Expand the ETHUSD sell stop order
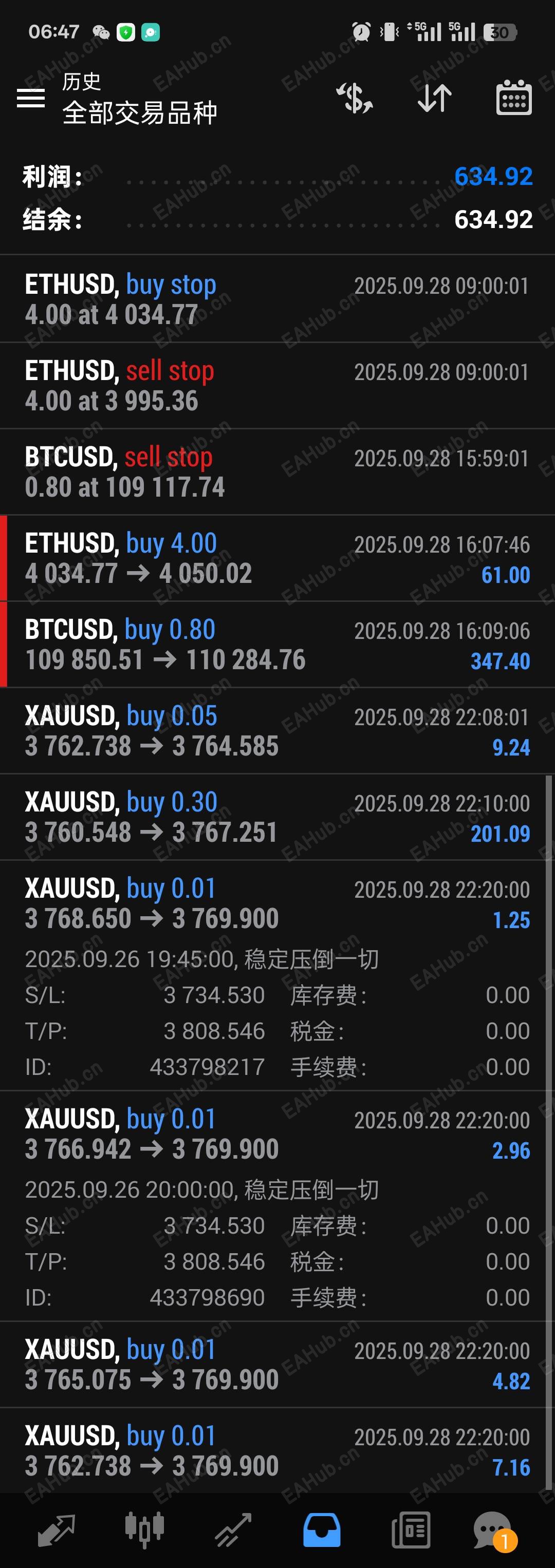The image size is (555, 1568). [x=277, y=385]
